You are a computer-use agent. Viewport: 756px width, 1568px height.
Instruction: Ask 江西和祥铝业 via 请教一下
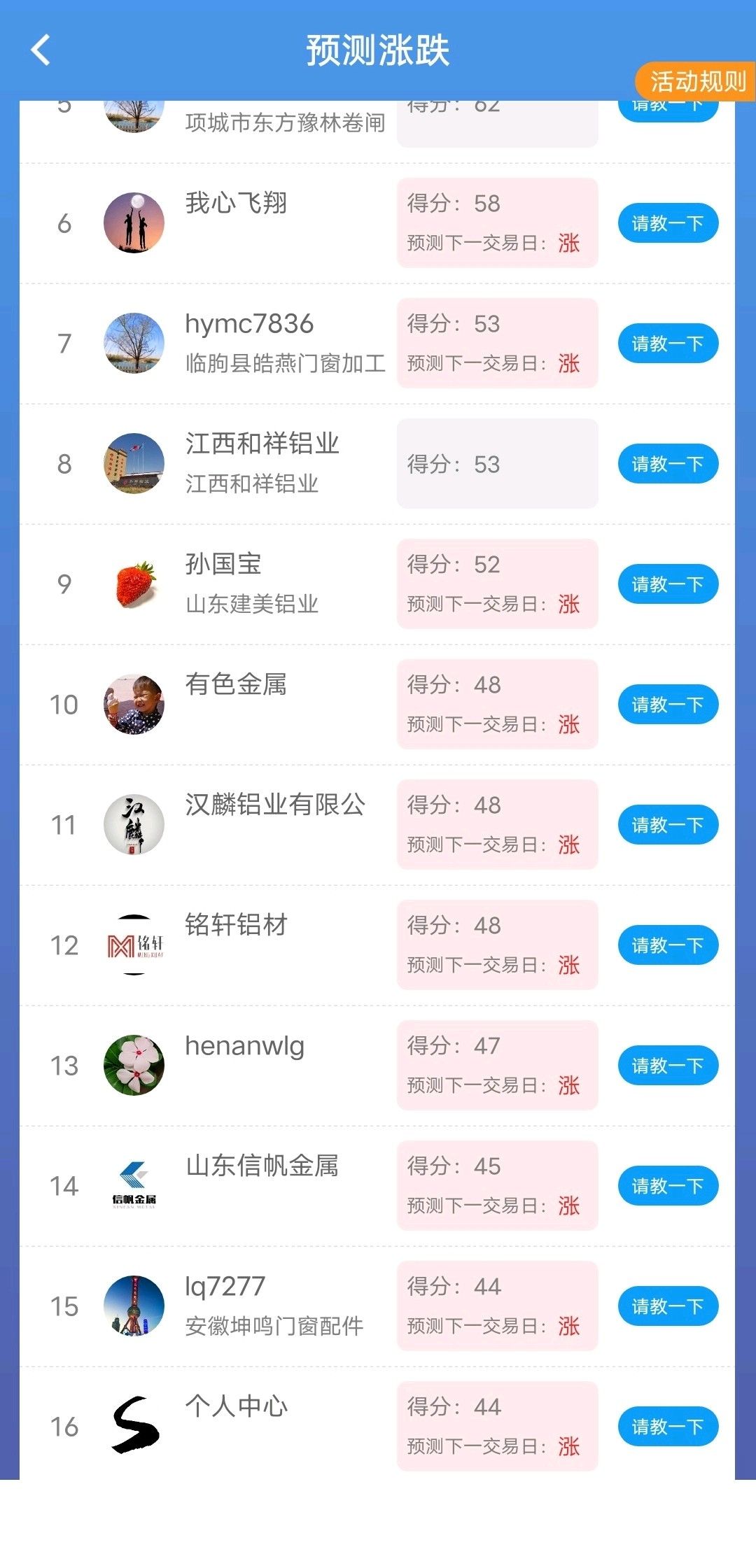[x=668, y=464]
